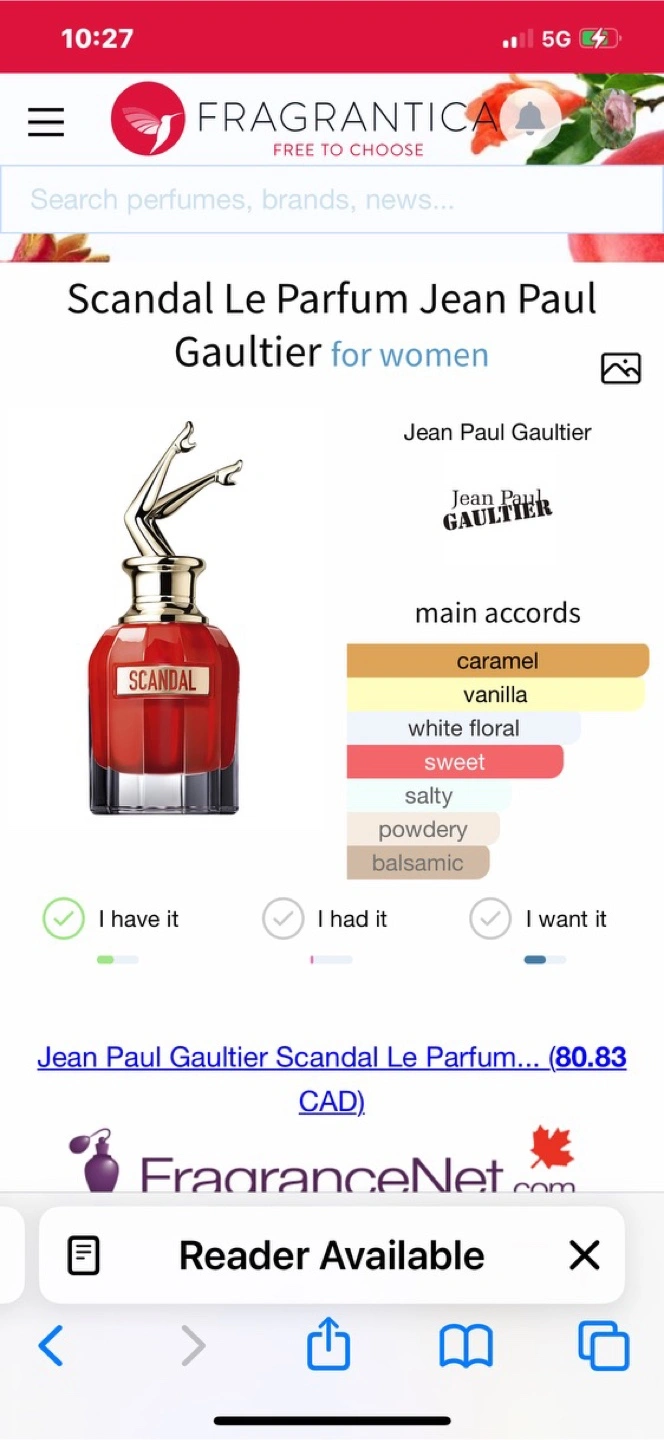The width and height of the screenshot is (664, 1440).
Task: Share this page
Action: click(x=328, y=1343)
